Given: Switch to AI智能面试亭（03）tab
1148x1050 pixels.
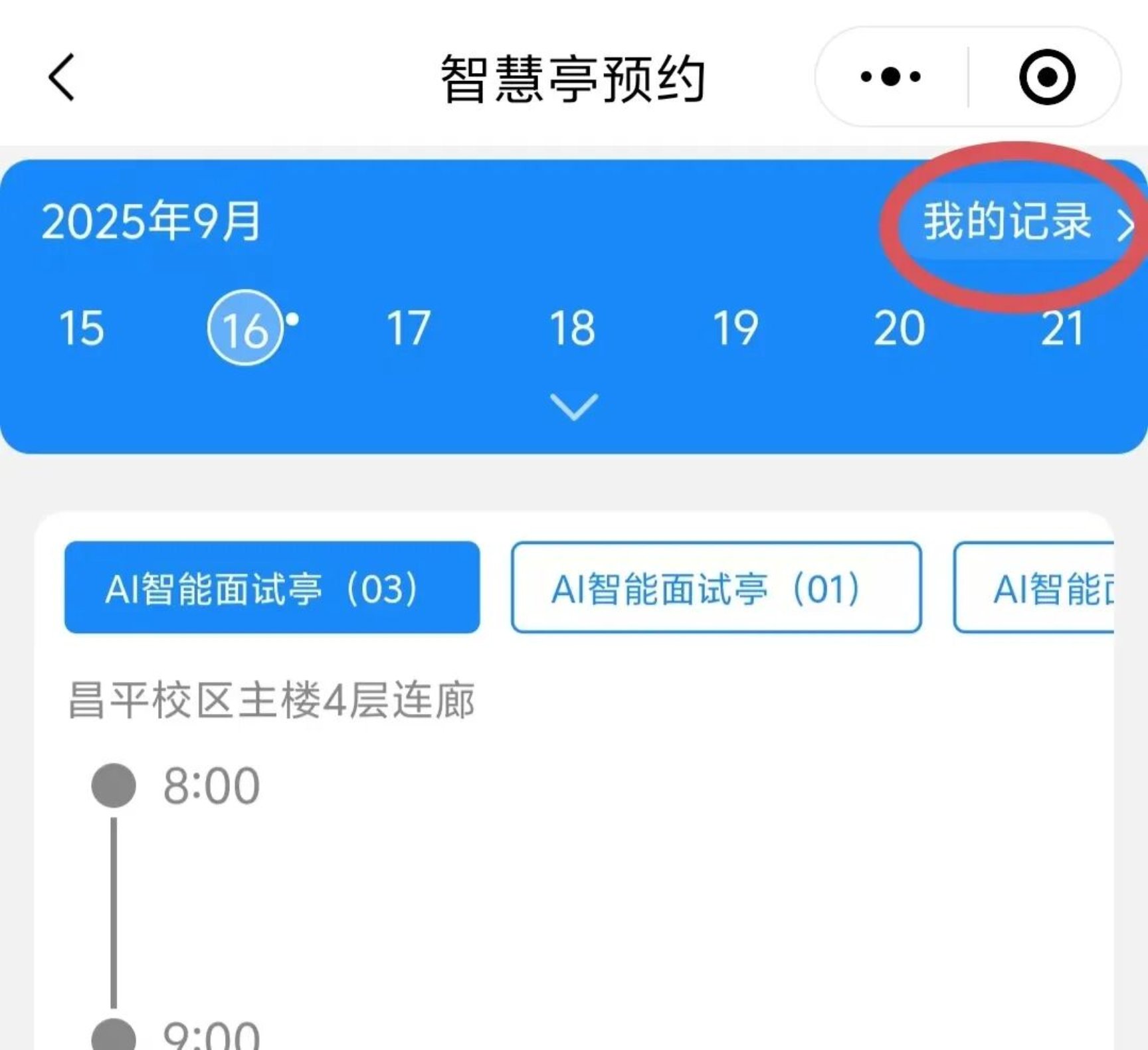Looking at the screenshot, I should click(272, 588).
